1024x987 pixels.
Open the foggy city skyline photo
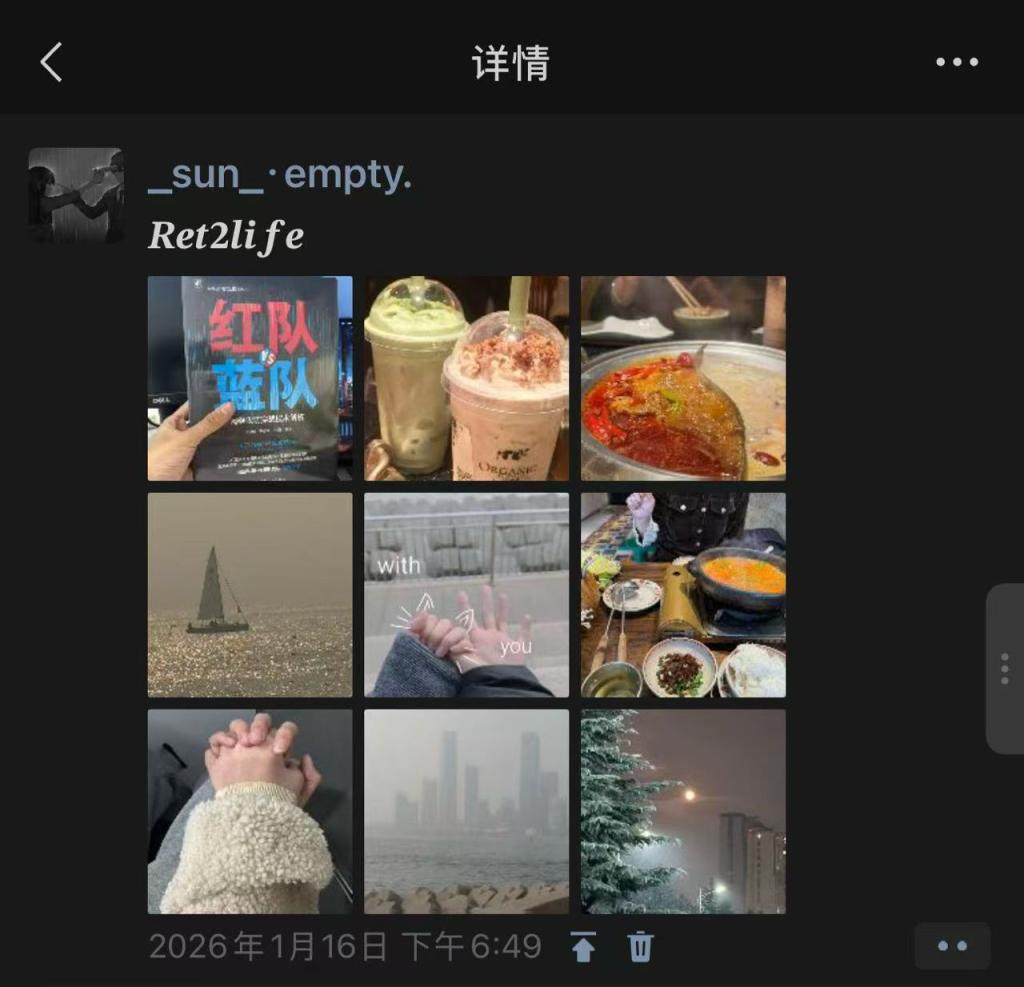pyautogui.click(x=466, y=811)
